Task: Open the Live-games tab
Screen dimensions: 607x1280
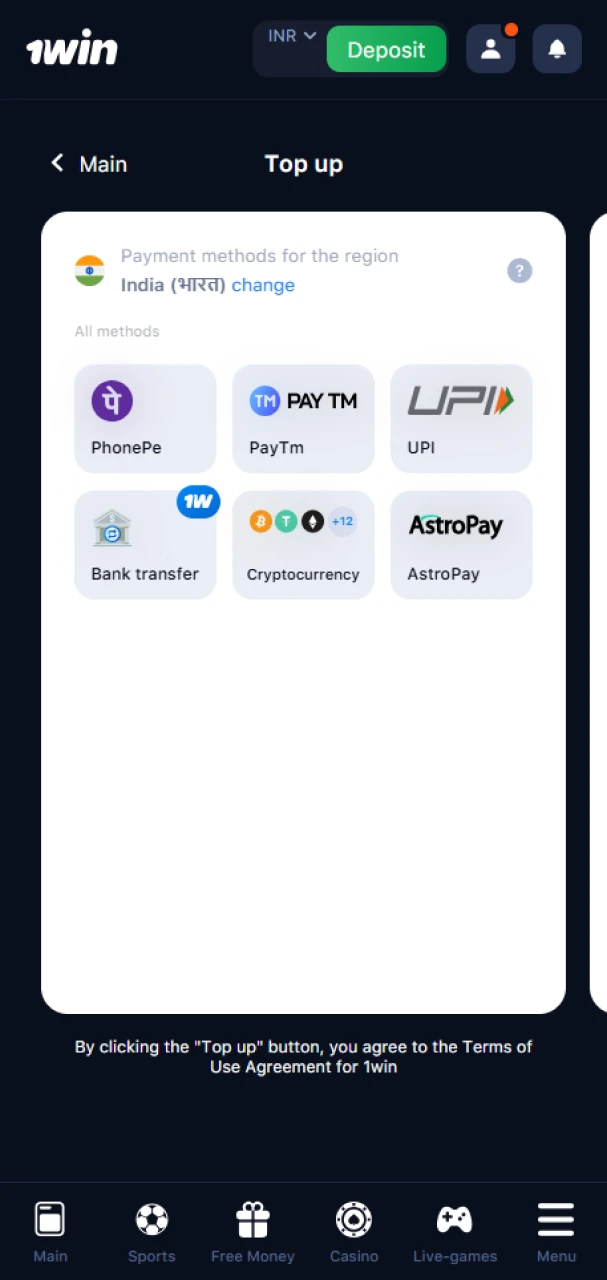Action: (455, 1232)
